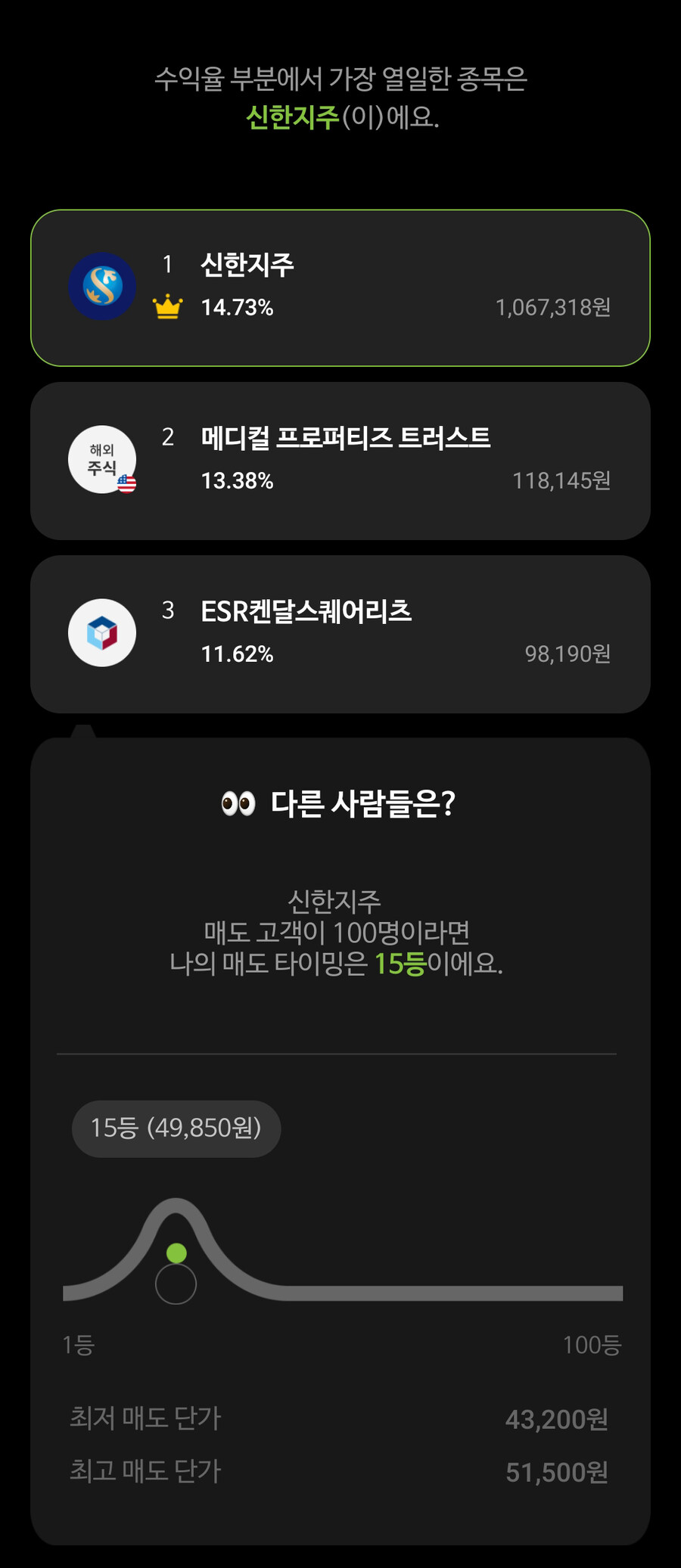Choose the ESR켄달스퀘어리츠 card

click(x=340, y=634)
